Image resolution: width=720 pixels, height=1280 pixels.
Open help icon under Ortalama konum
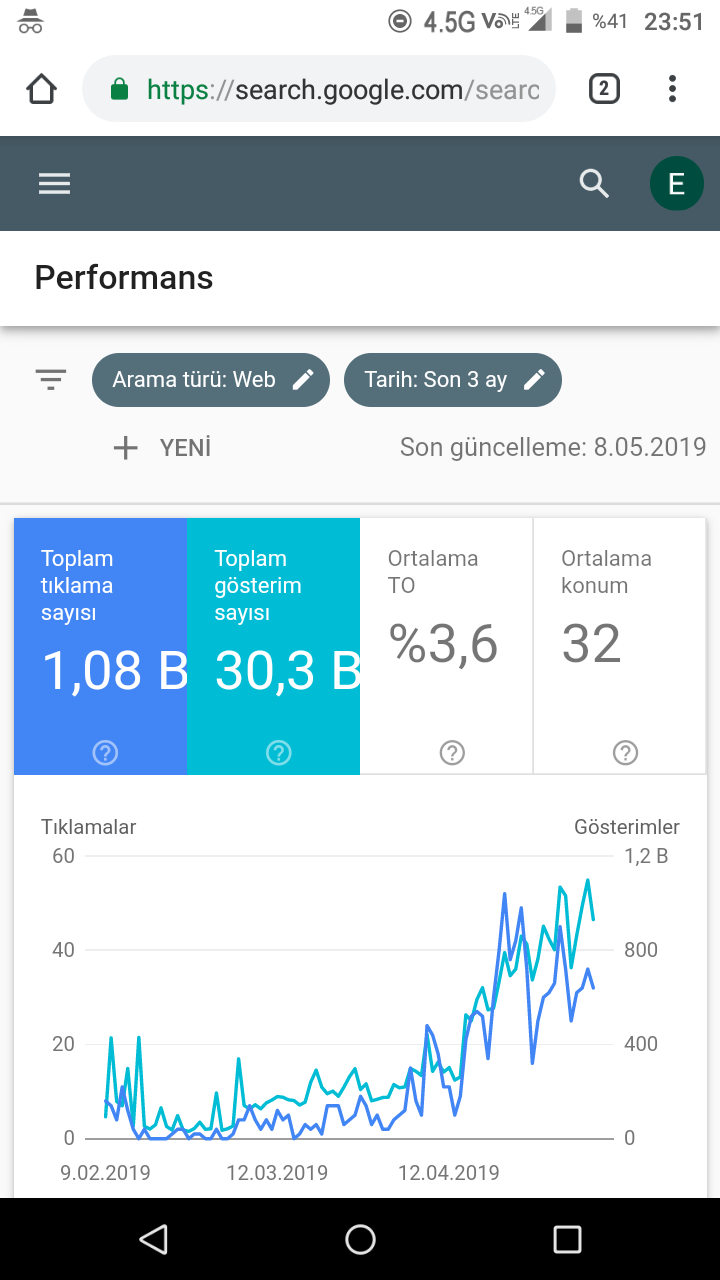625,753
